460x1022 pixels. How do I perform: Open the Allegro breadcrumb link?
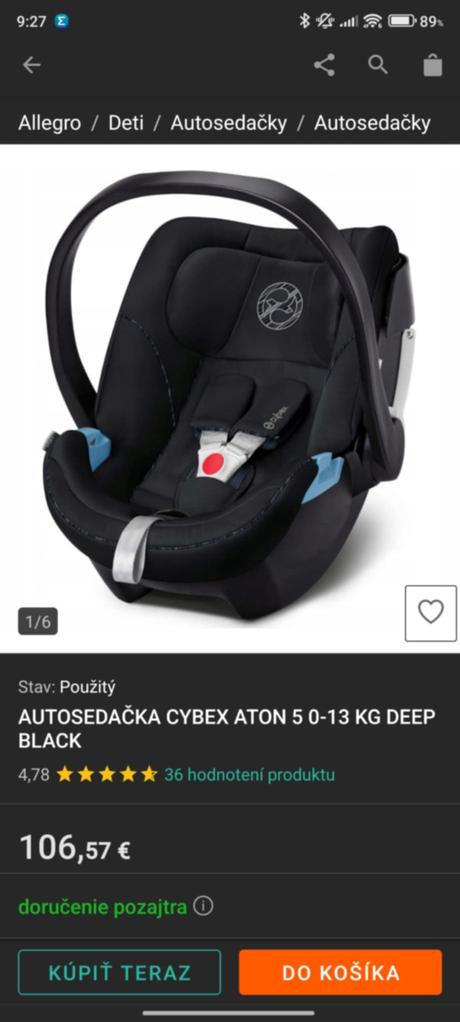point(50,123)
